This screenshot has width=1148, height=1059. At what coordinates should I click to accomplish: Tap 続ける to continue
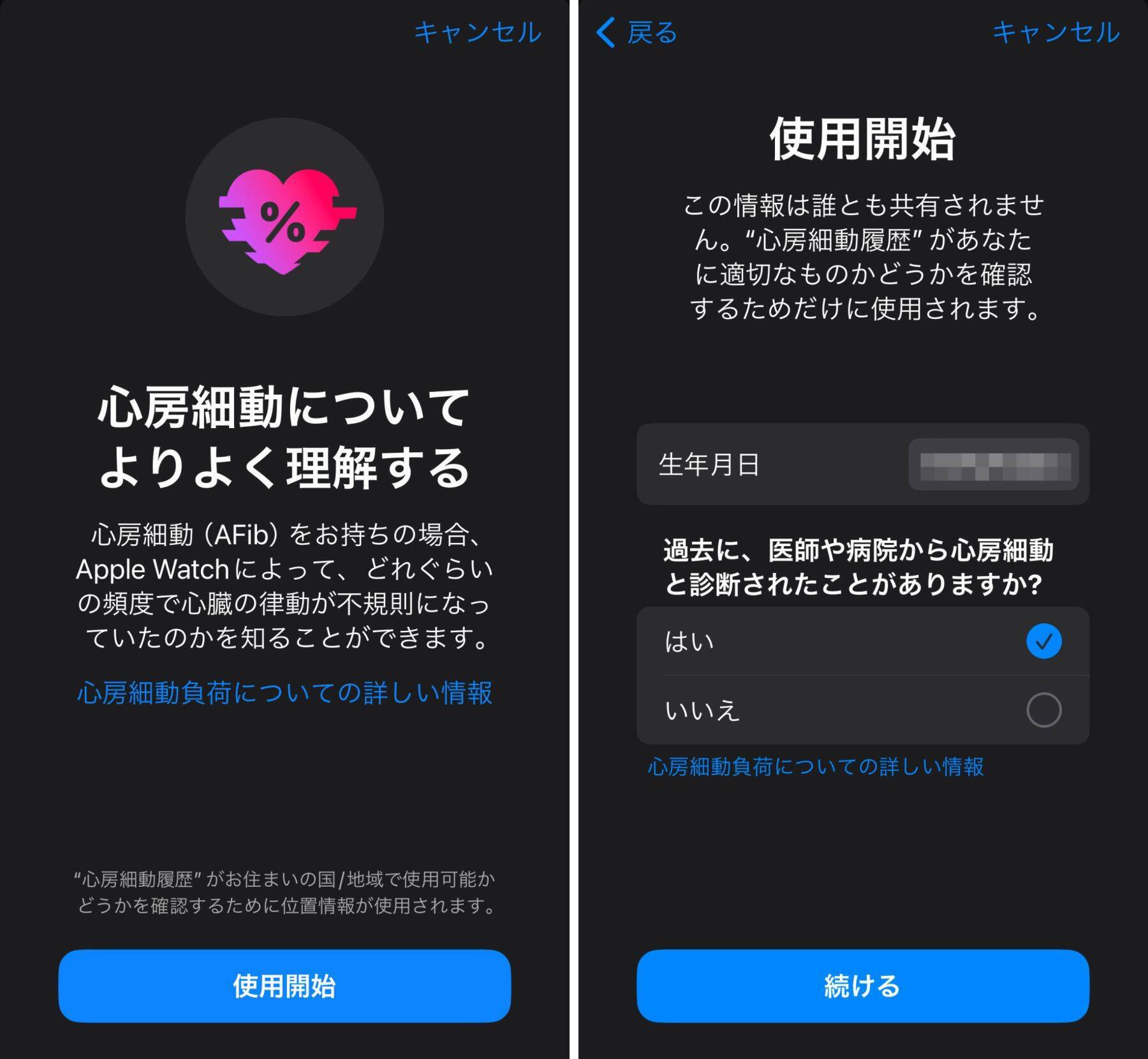coord(862,986)
